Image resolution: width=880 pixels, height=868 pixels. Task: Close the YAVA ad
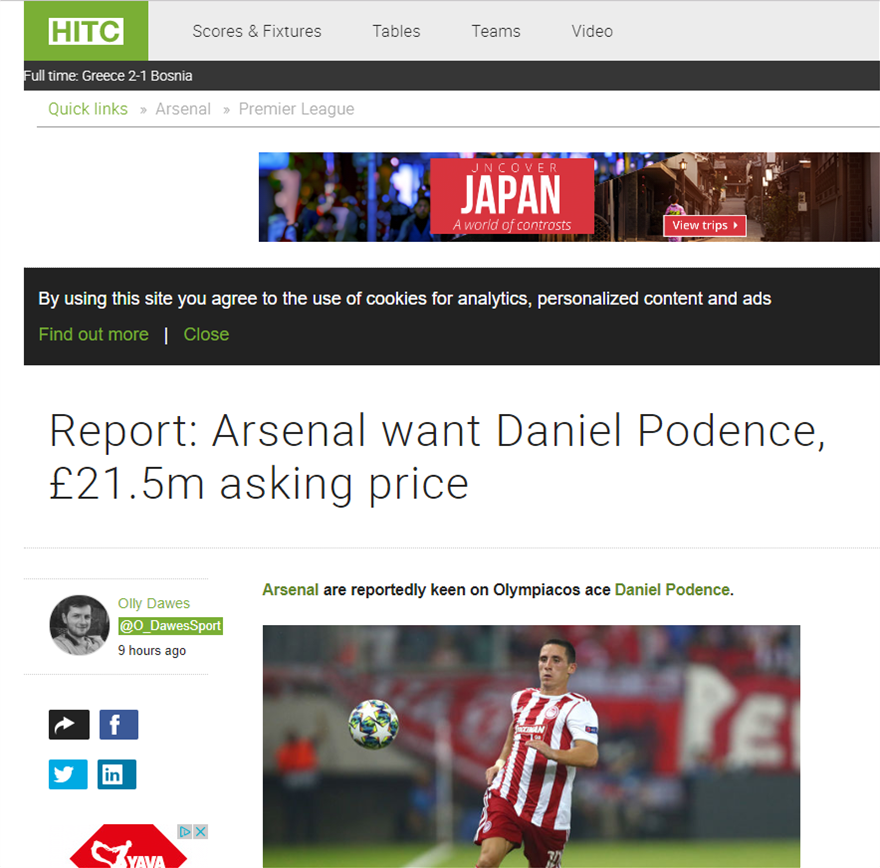coord(200,831)
